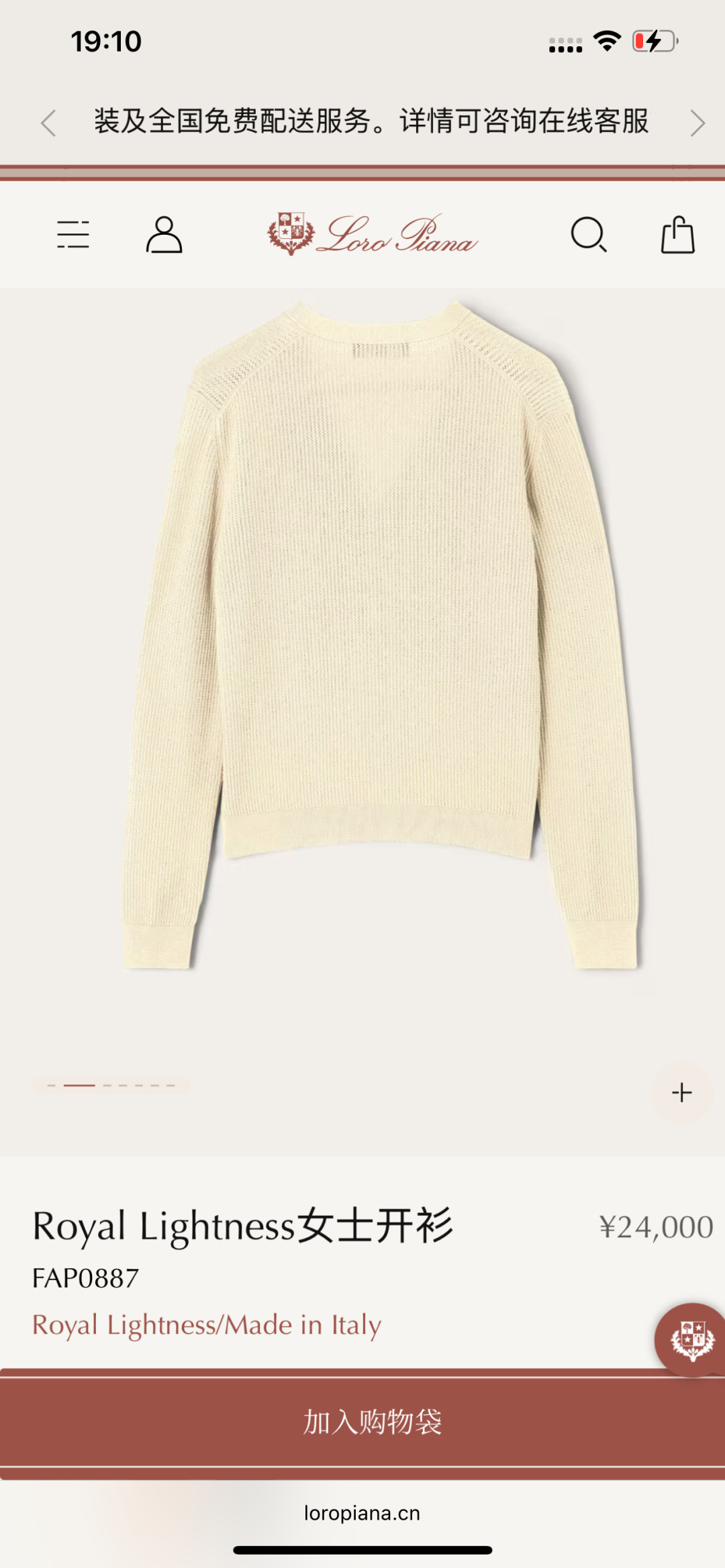This screenshot has width=725, height=1568.
Task: Open the hamburger menu
Action: 73,235
